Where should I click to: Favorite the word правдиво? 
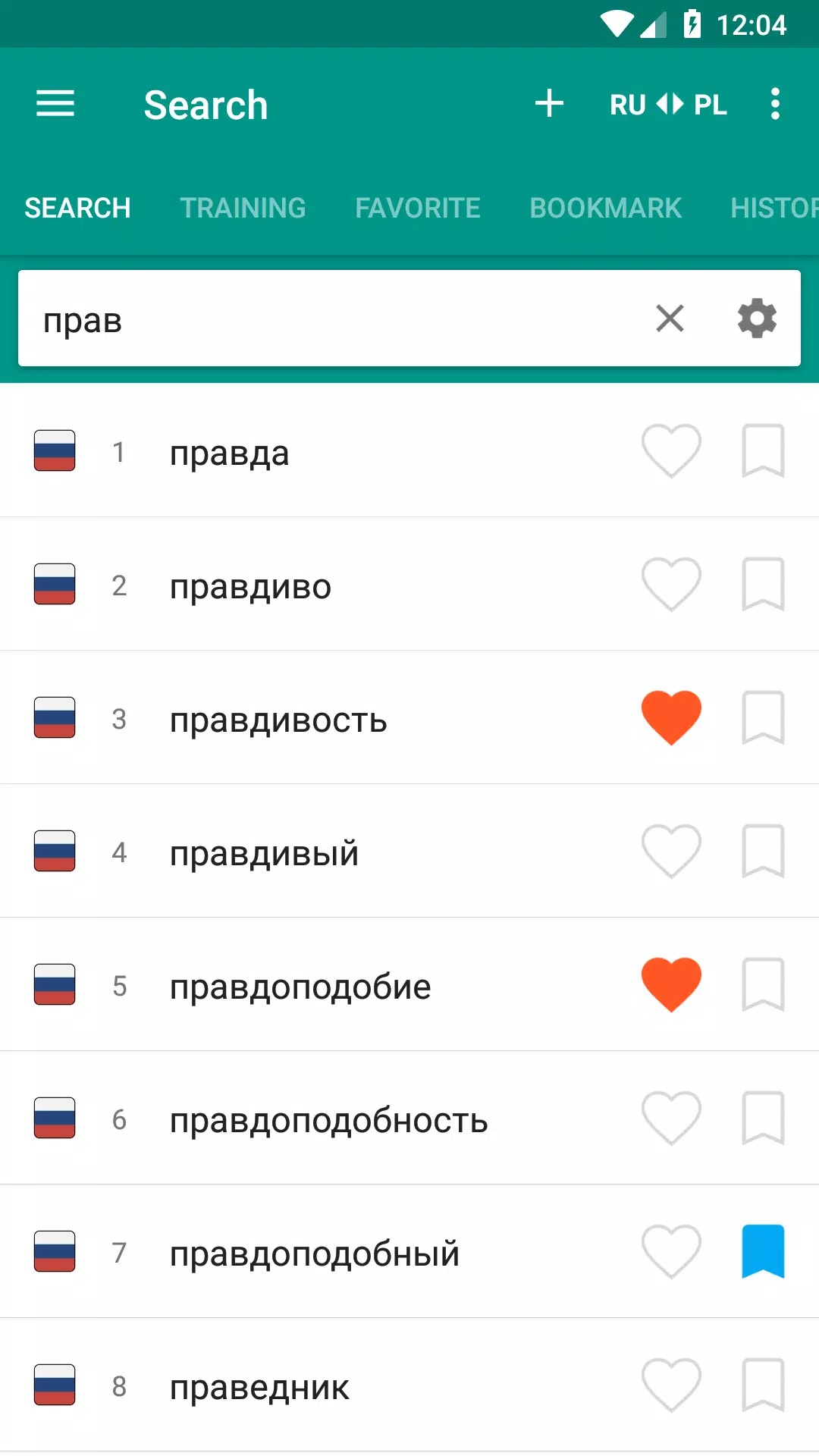[671, 585]
